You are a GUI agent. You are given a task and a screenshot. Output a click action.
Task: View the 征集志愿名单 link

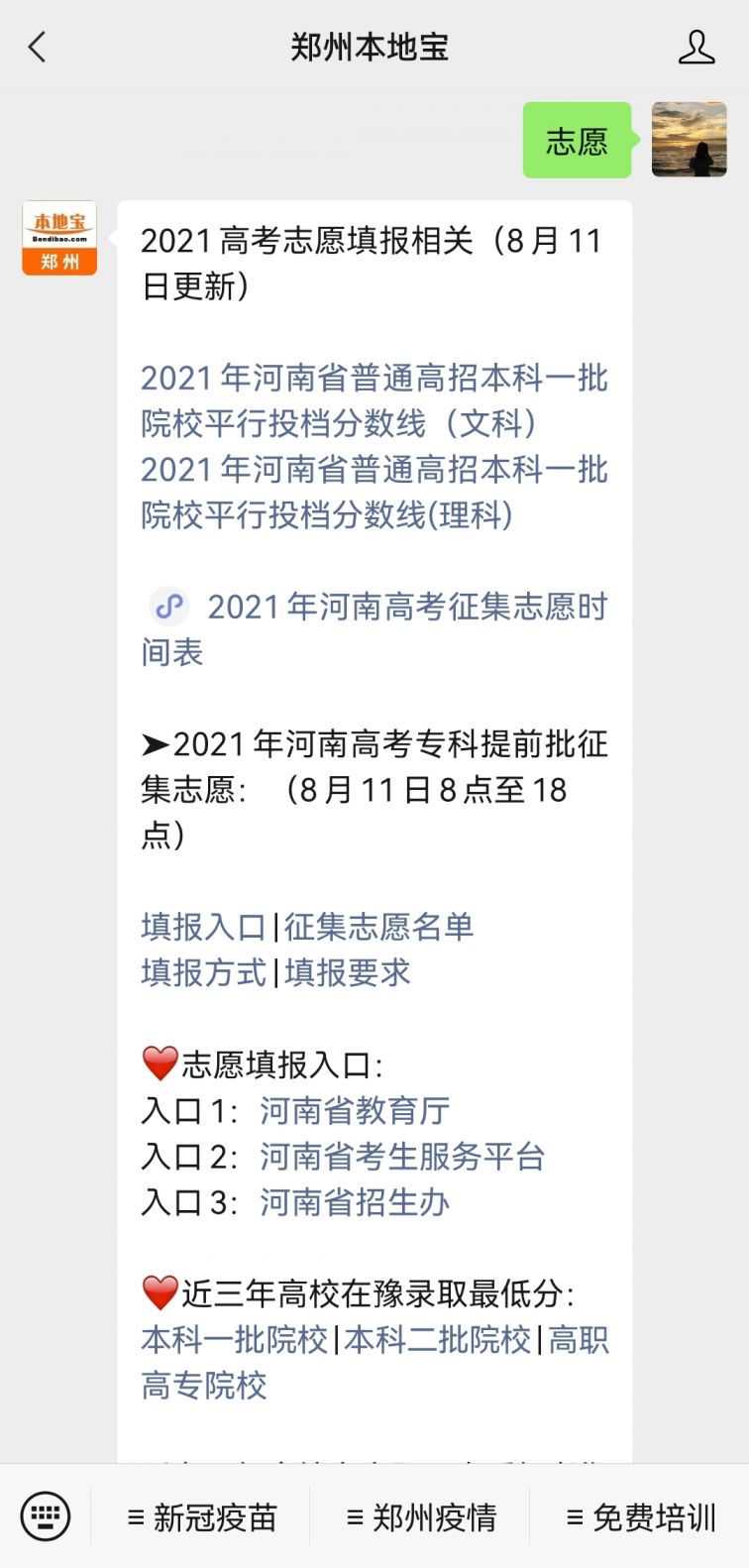pos(378,927)
